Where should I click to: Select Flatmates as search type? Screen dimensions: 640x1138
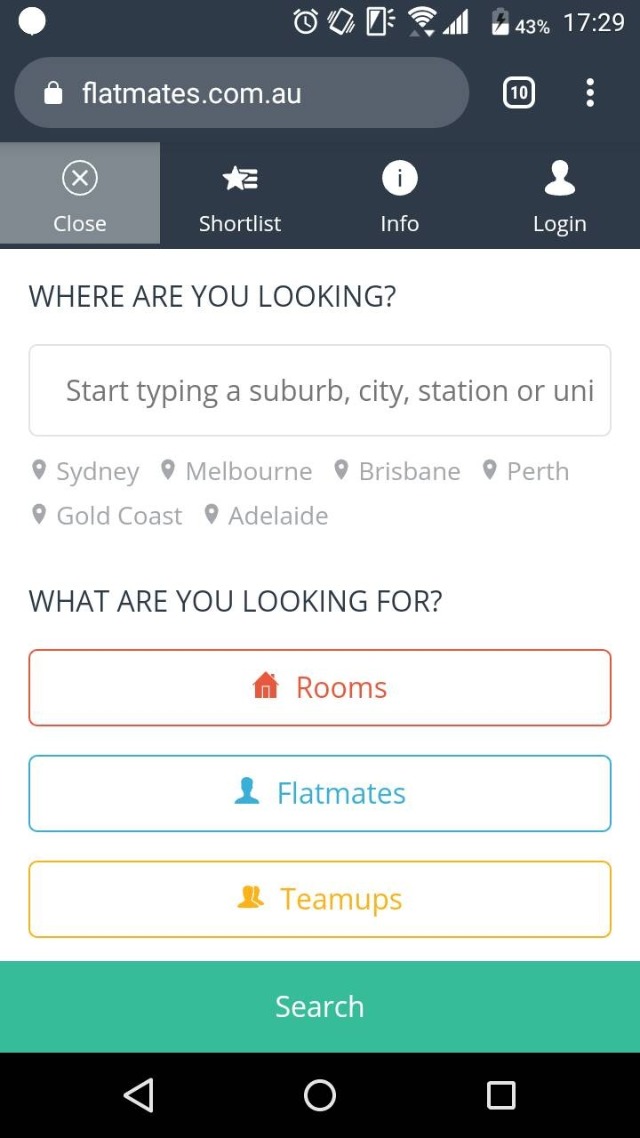(320, 793)
